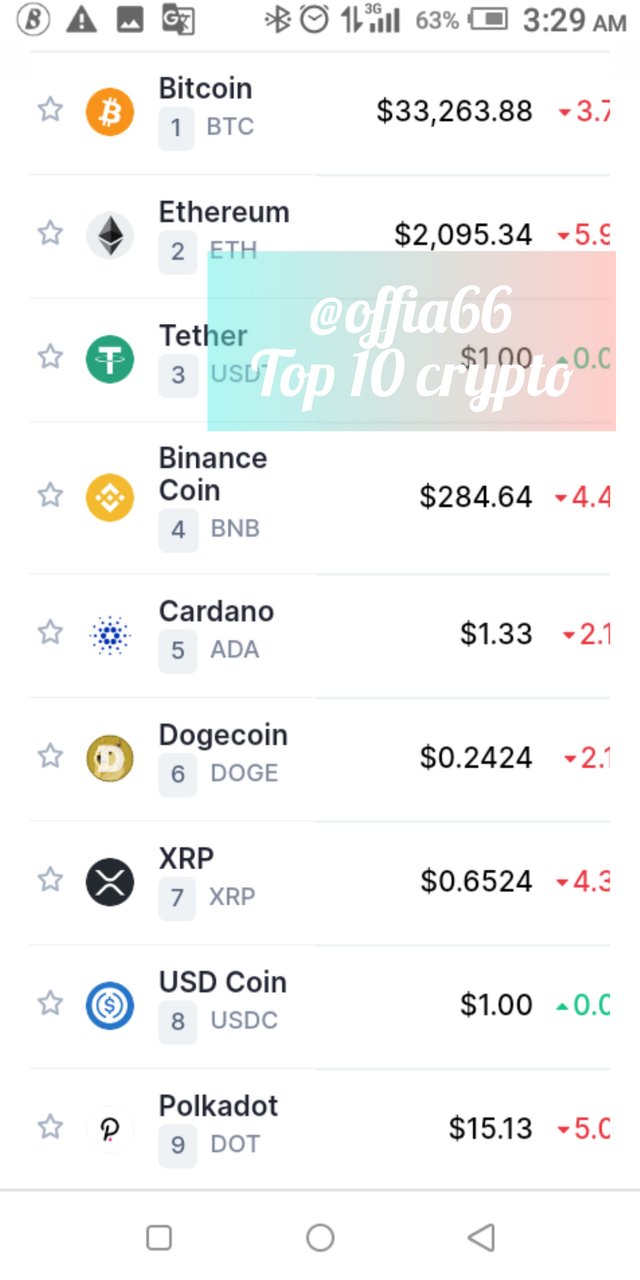
Task: View Cardano coin page
Action: pyautogui.click(x=319, y=636)
